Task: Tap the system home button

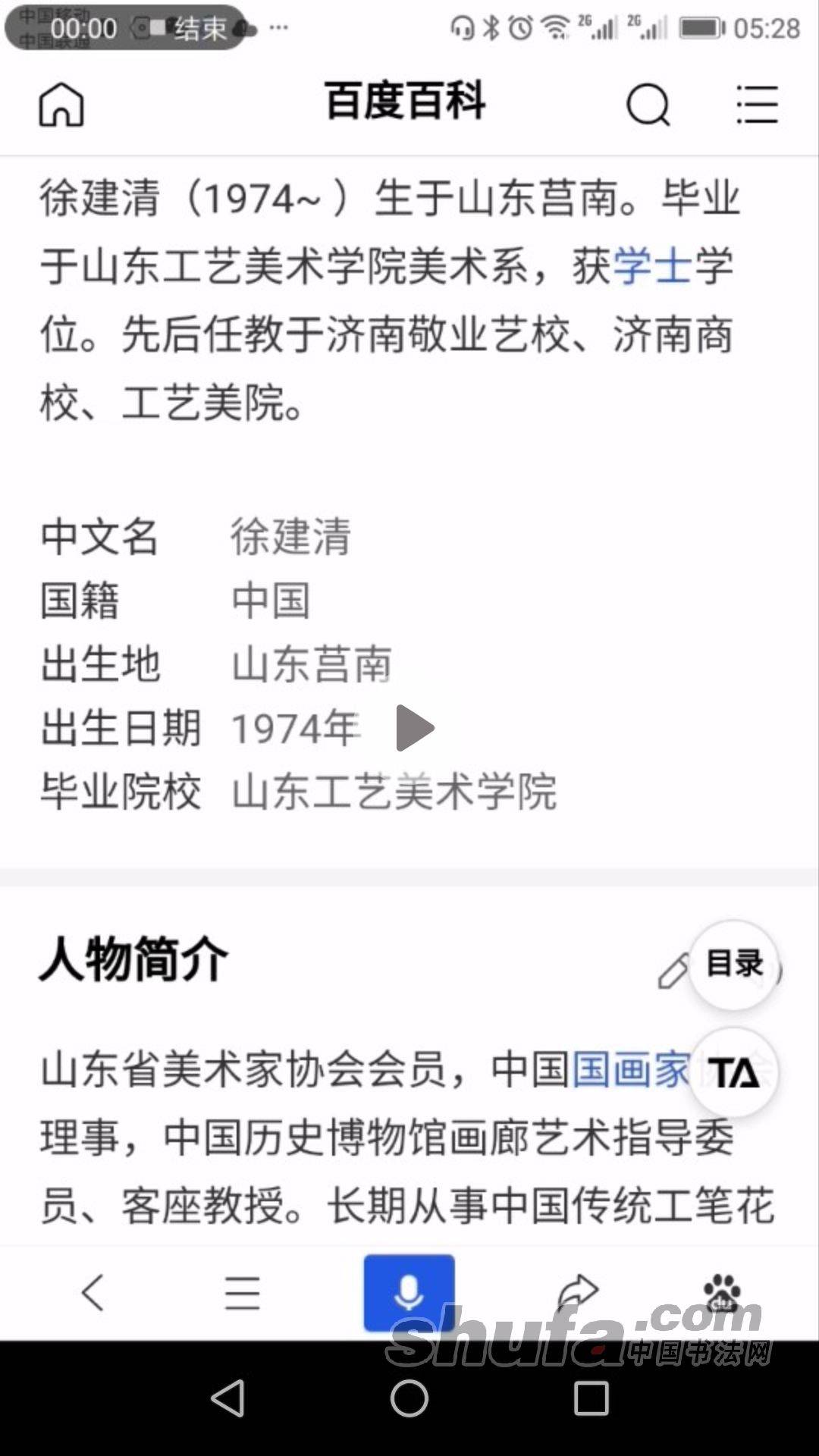Action: pyautogui.click(x=409, y=1398)
